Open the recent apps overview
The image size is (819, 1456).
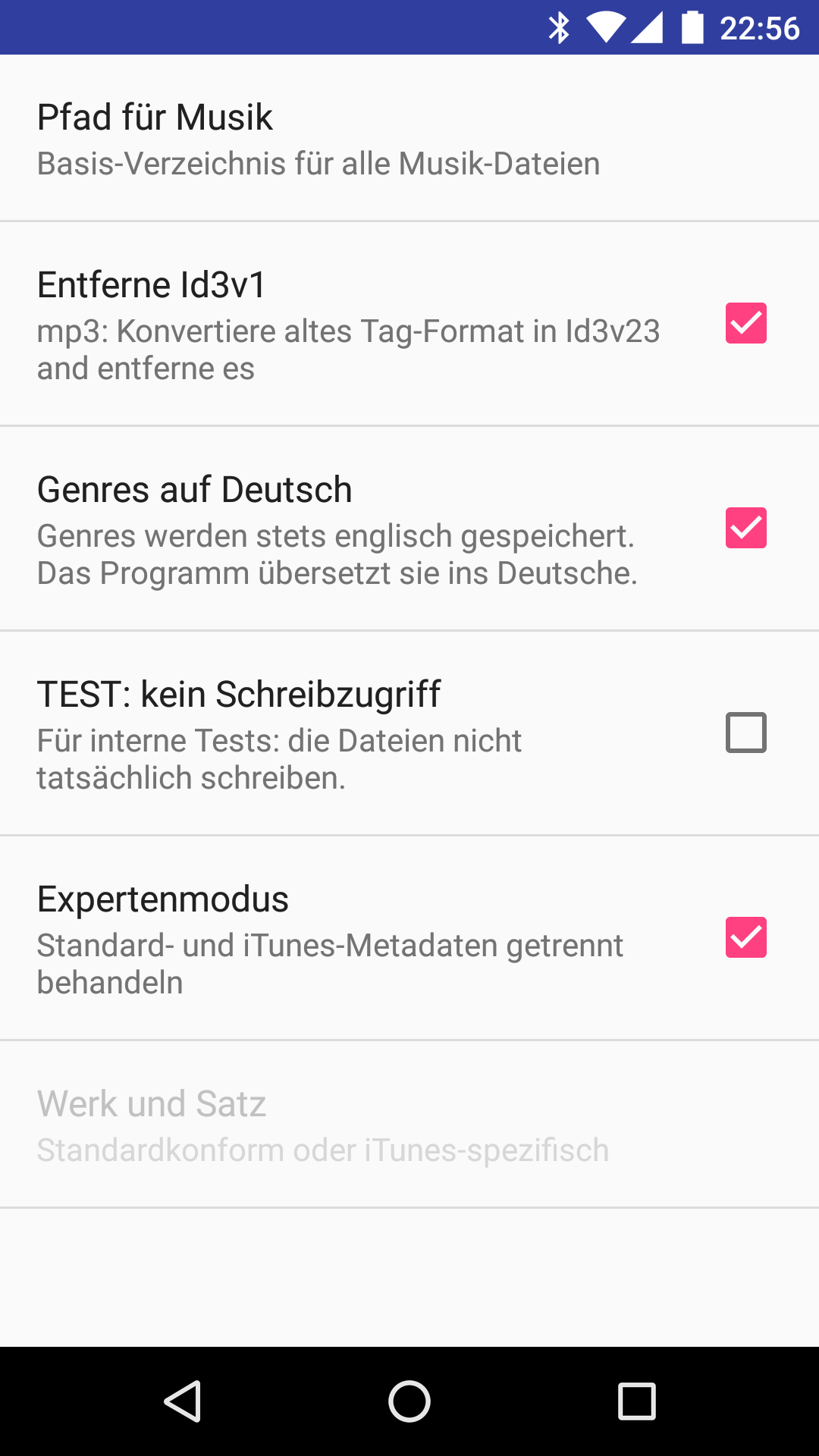[x=636, y=1401]
